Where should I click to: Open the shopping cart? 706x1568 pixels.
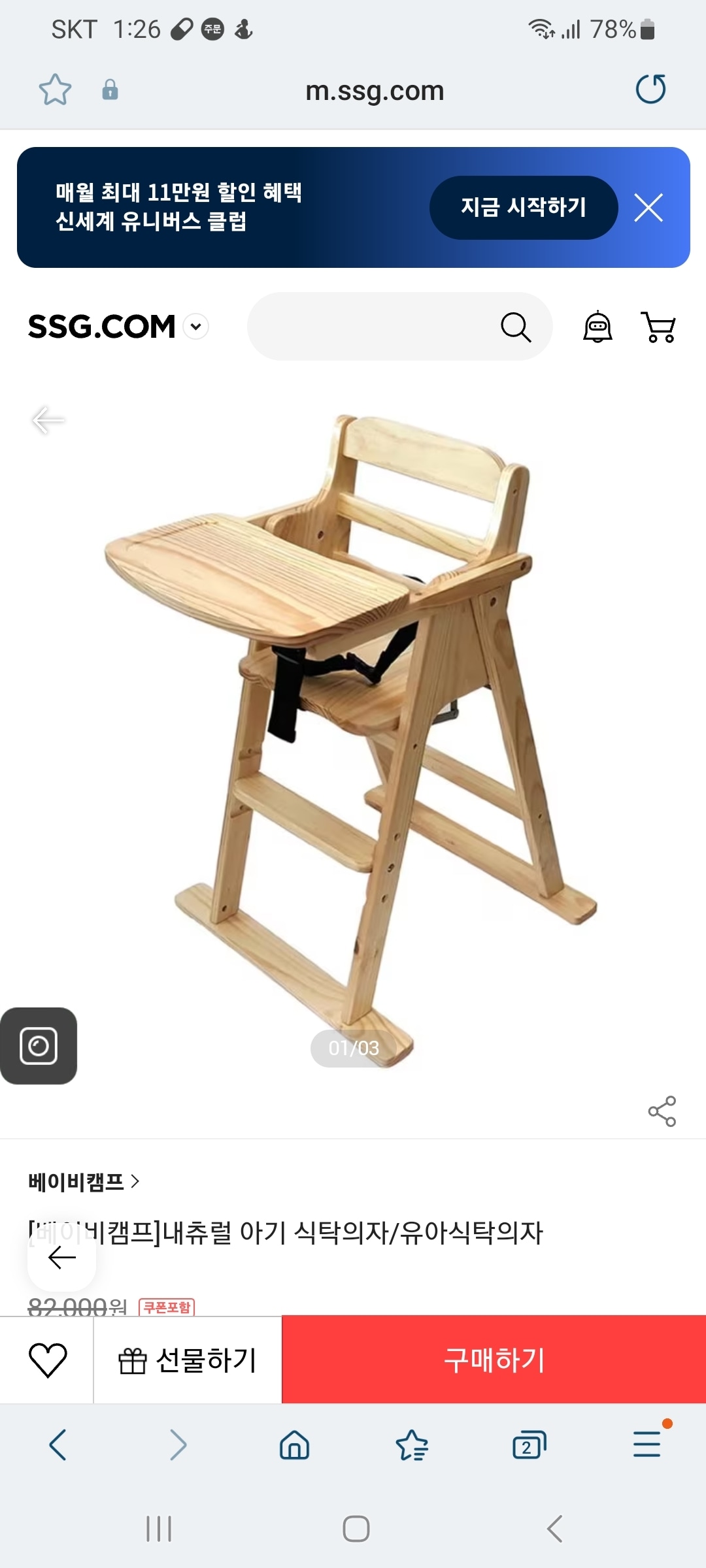[658, 327]
